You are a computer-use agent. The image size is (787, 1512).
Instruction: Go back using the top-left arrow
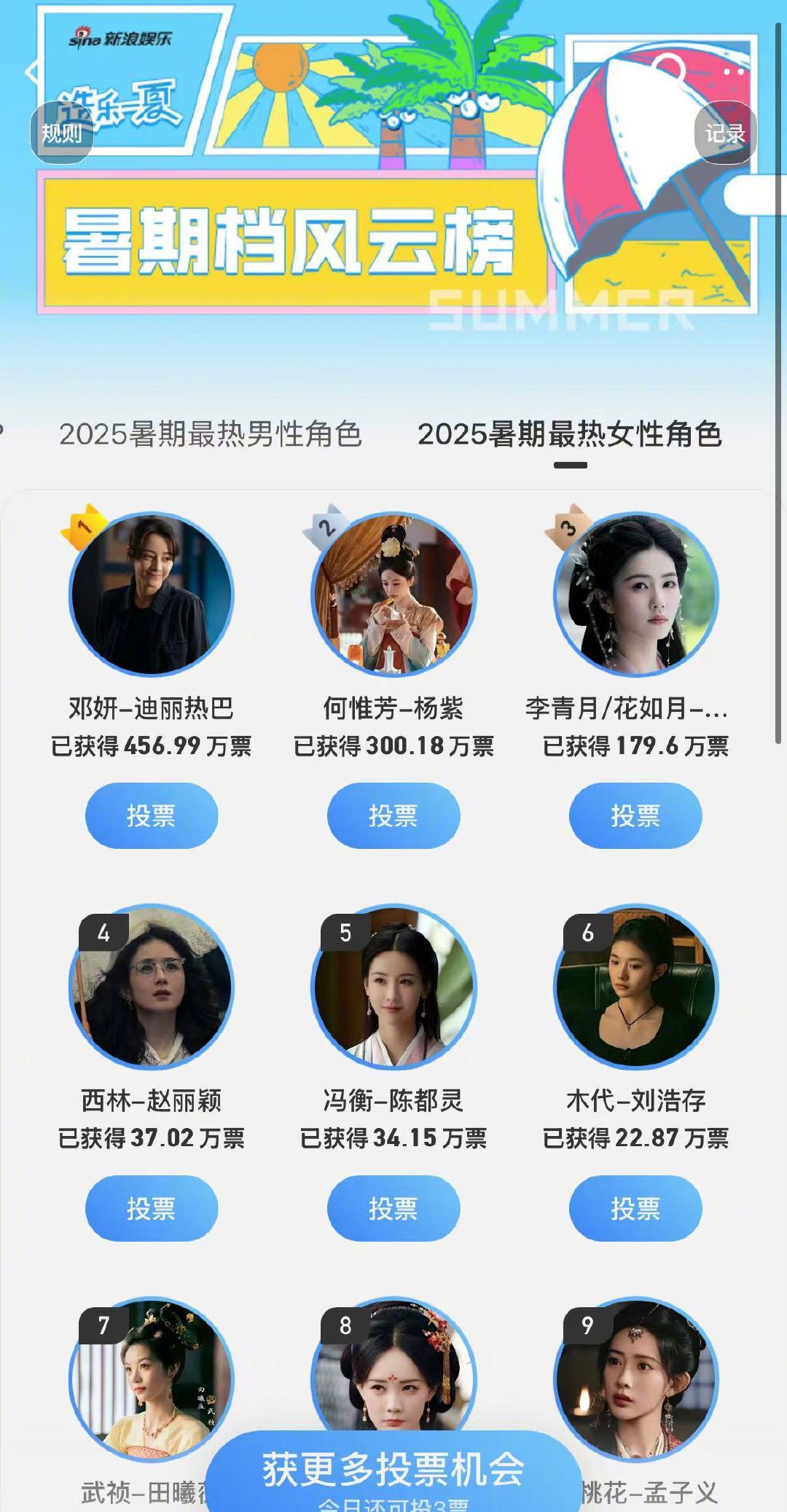tap(33, 71)
